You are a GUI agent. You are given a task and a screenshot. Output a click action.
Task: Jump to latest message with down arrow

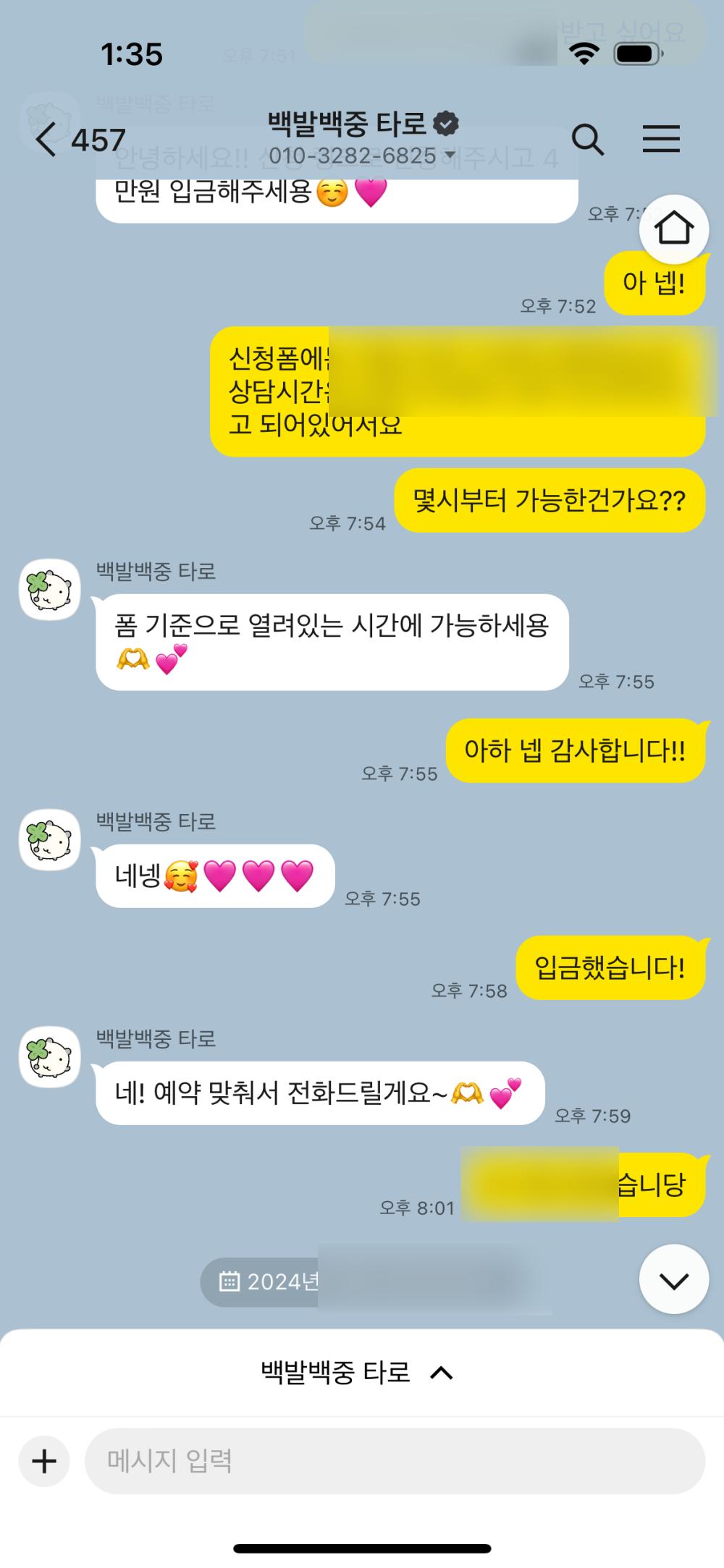tap(674, 1279)
